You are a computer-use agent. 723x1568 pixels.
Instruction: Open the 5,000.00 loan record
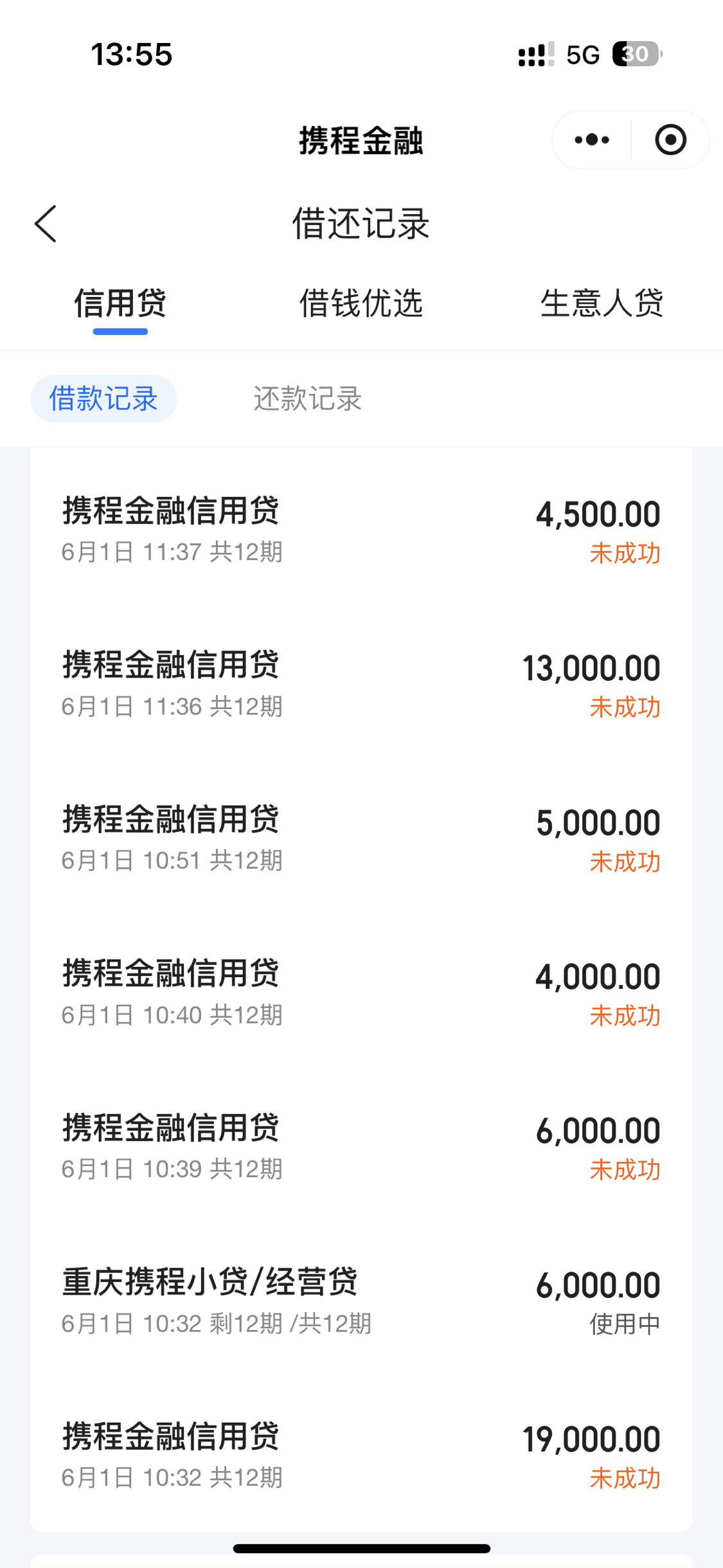click(361, 838)
